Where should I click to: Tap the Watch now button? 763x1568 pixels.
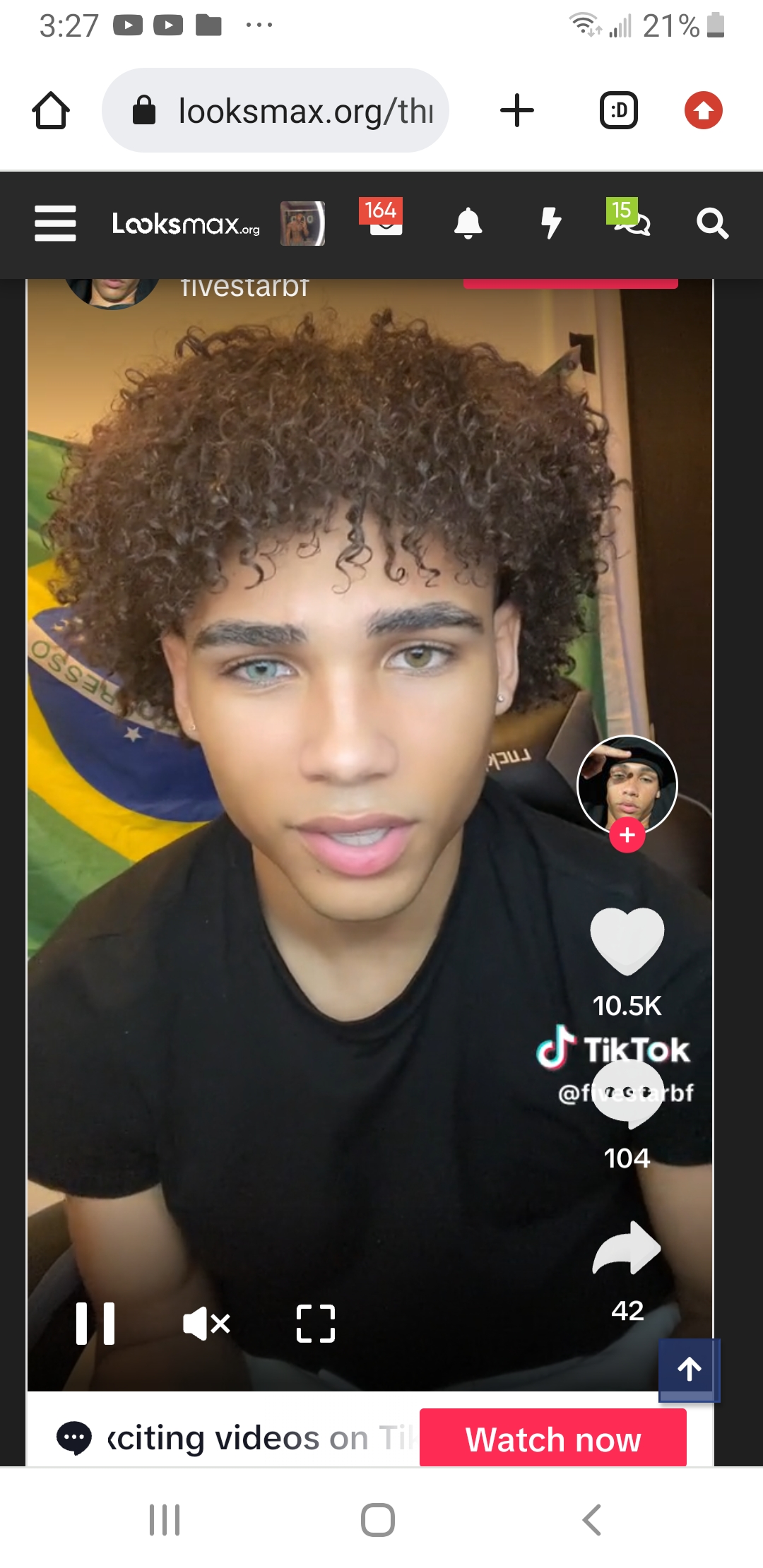click(x=553, y=1439)
